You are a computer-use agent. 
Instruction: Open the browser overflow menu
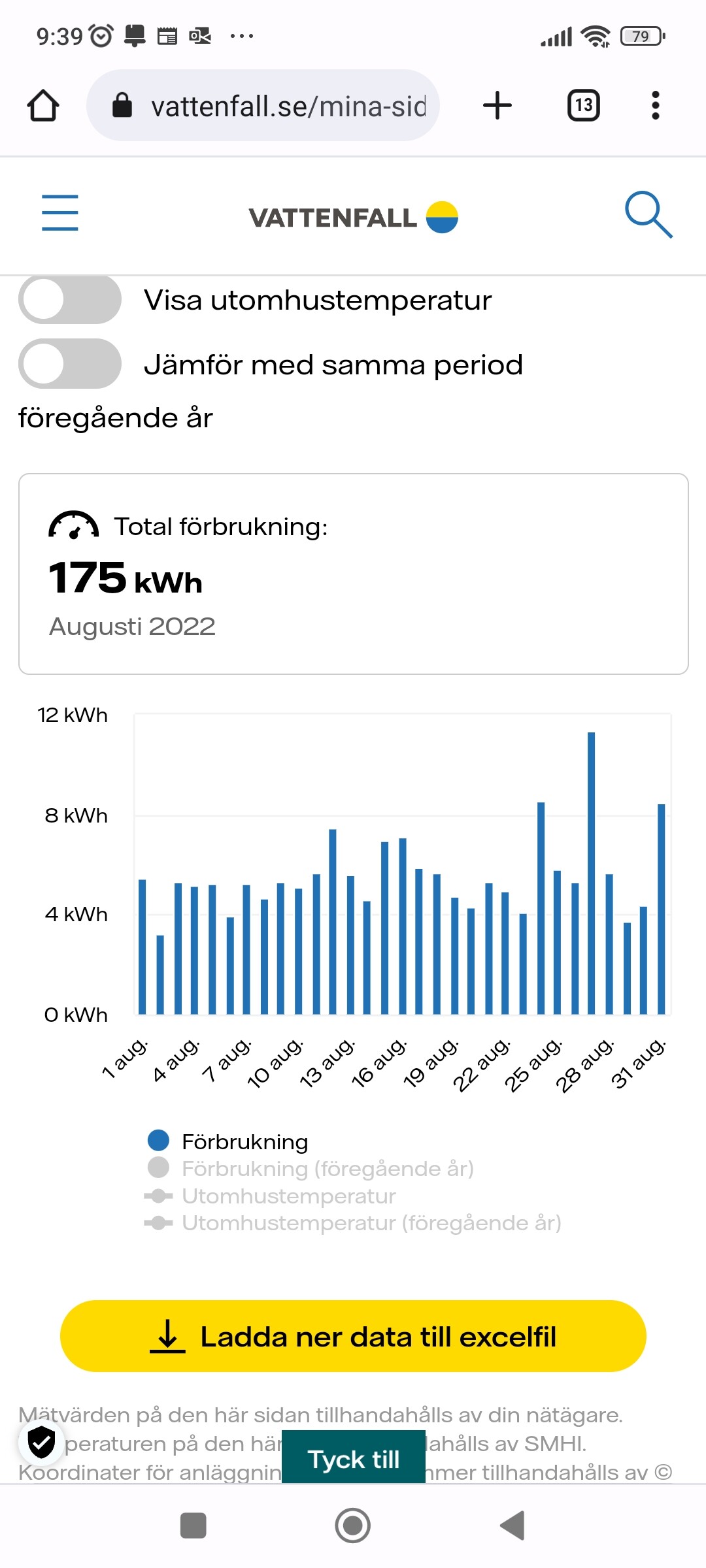[656, 106]
